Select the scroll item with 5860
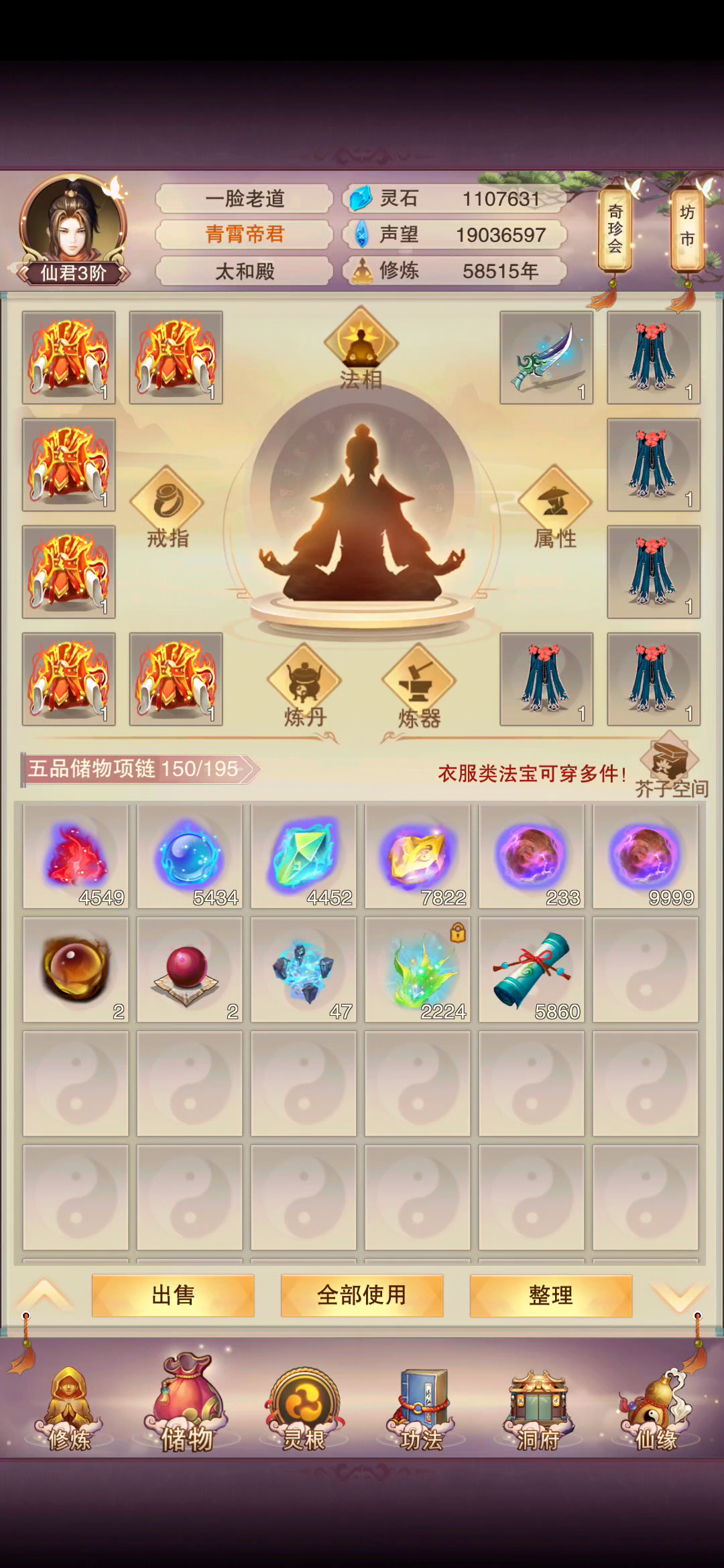This screenshot has height=1568, width=724. tap(532, 970)
